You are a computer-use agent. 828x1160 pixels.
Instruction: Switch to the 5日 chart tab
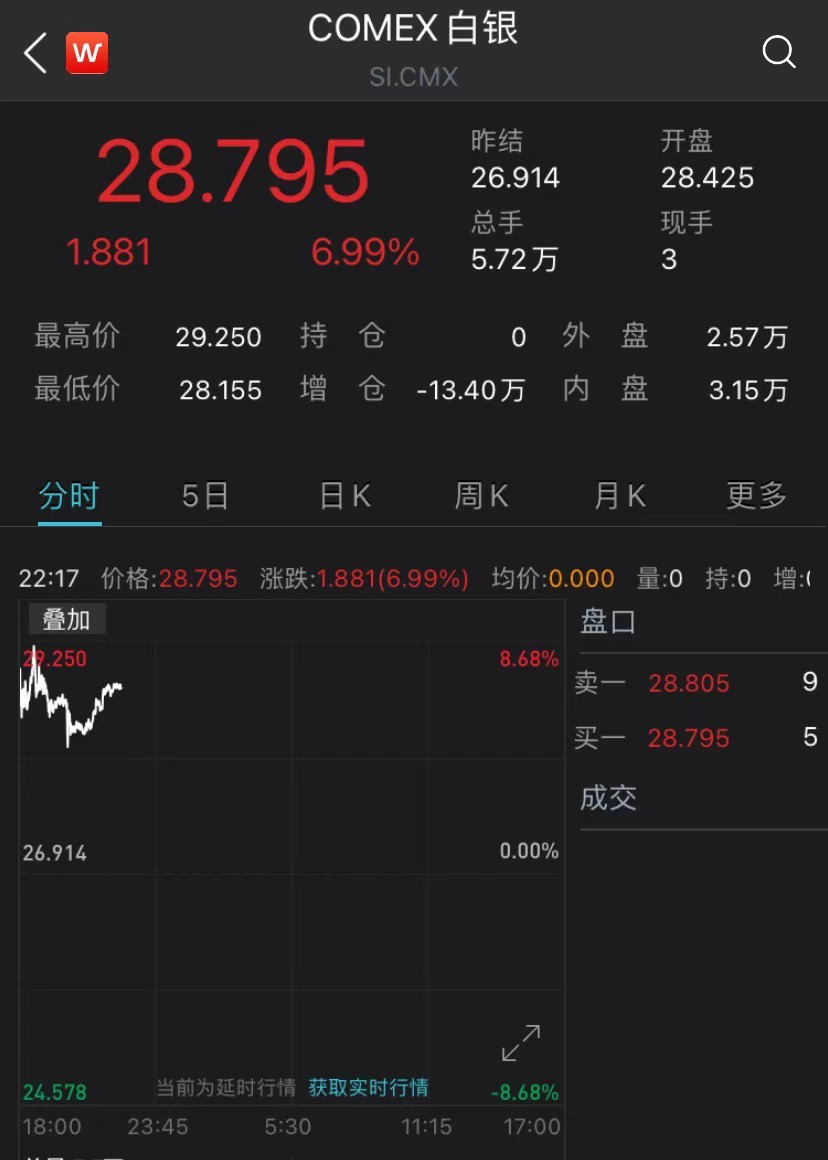point(205,496)
